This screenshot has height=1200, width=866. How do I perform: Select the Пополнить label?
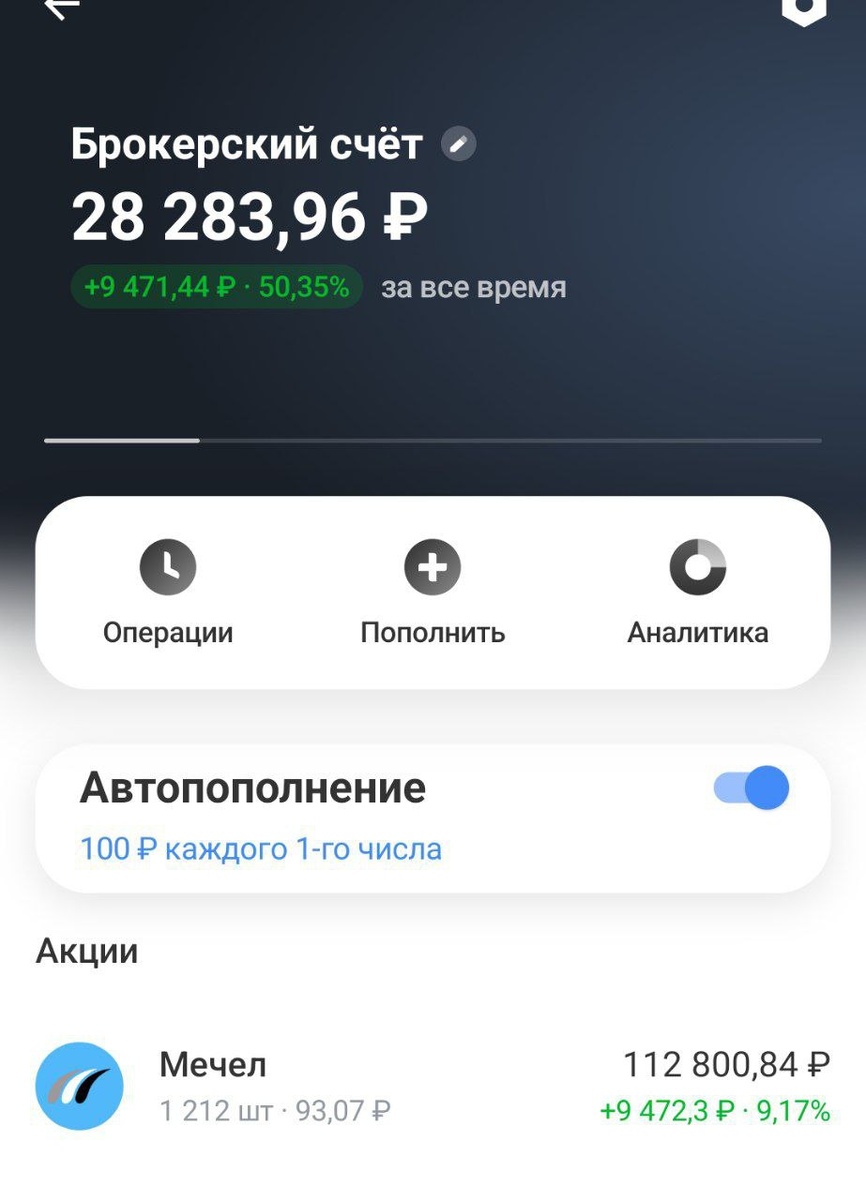pyautogui.click(x=431, y=631)
